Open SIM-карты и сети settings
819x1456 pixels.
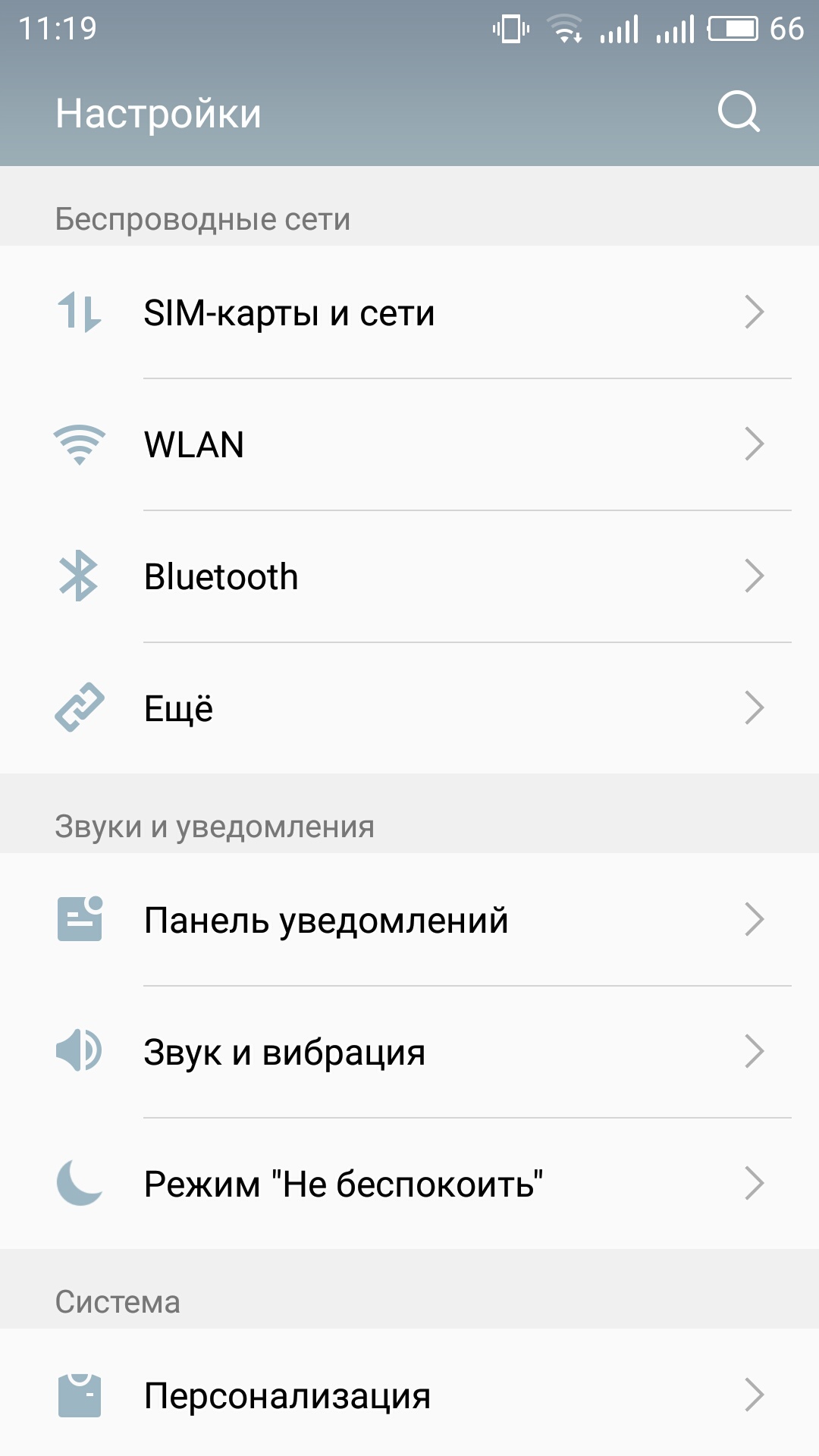[409, 312]
